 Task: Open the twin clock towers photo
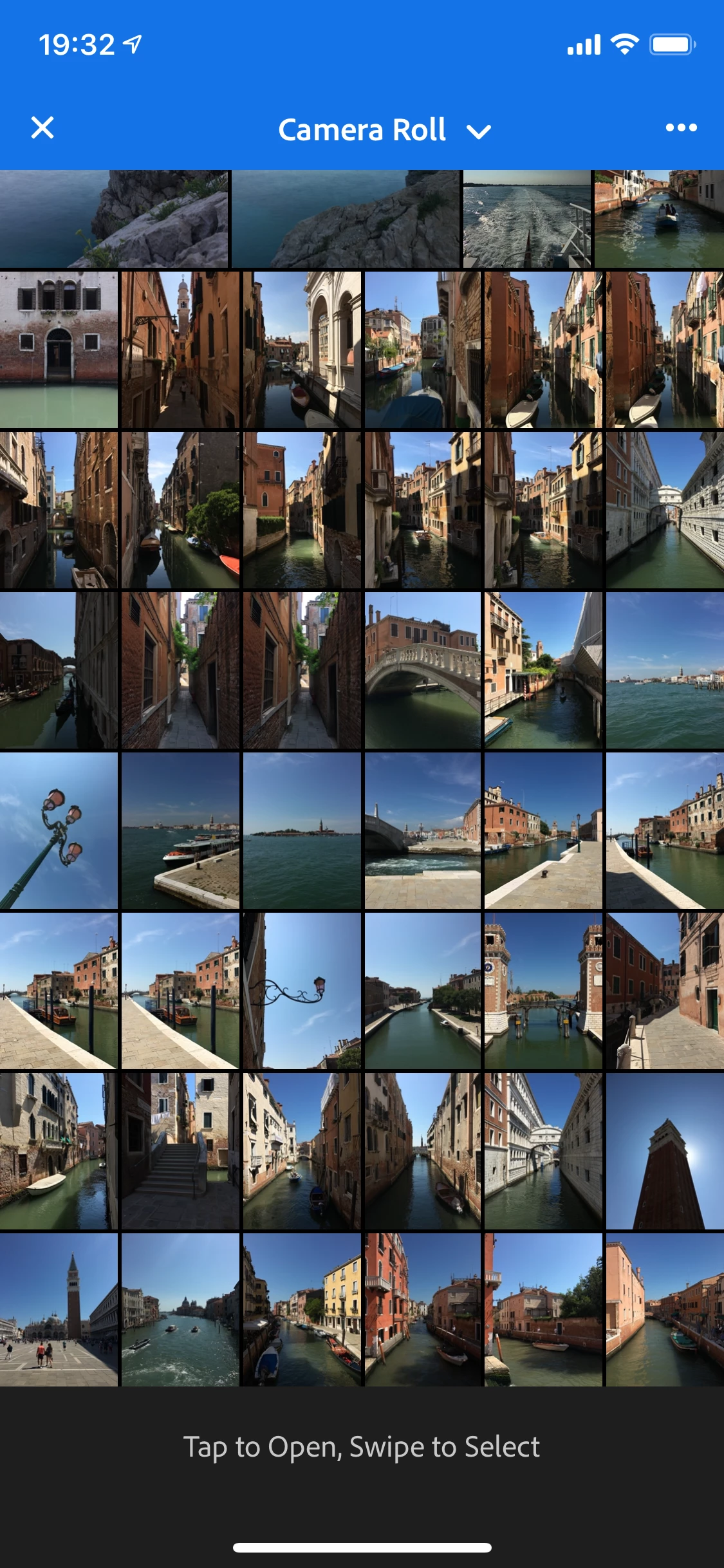543,991
